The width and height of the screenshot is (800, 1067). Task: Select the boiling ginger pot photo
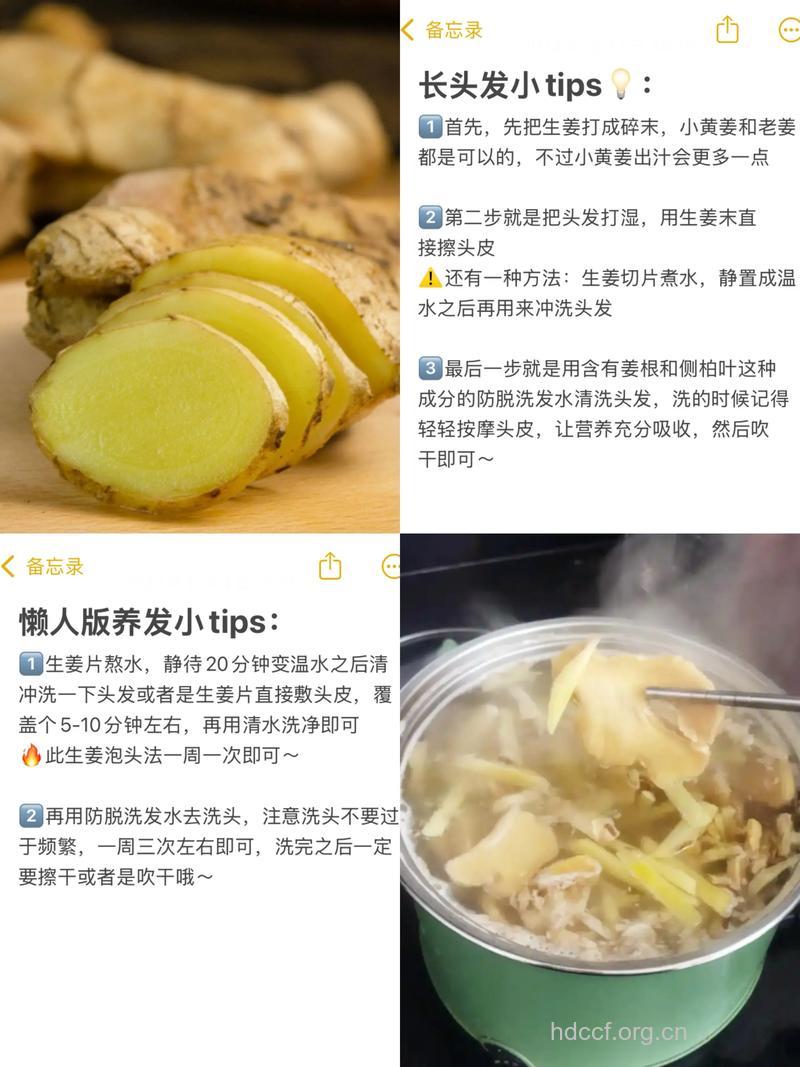[600, 800]
